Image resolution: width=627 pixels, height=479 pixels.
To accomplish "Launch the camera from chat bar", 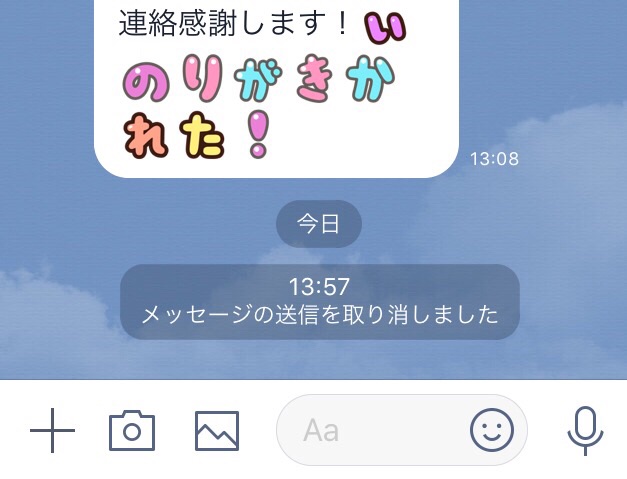I will click(x=131, y=431).
